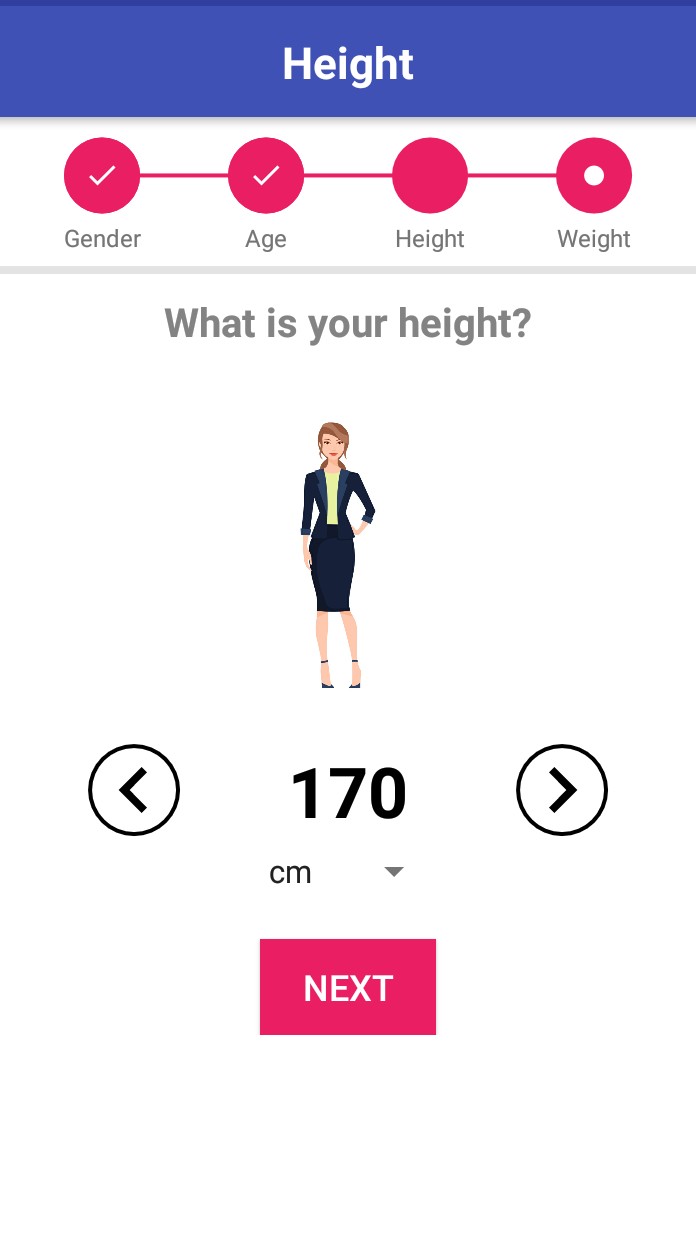Image resolution: width=696 pixels, height=1238 pixels.
Task: Tap the NEXT button
Action: pos(348,987)
